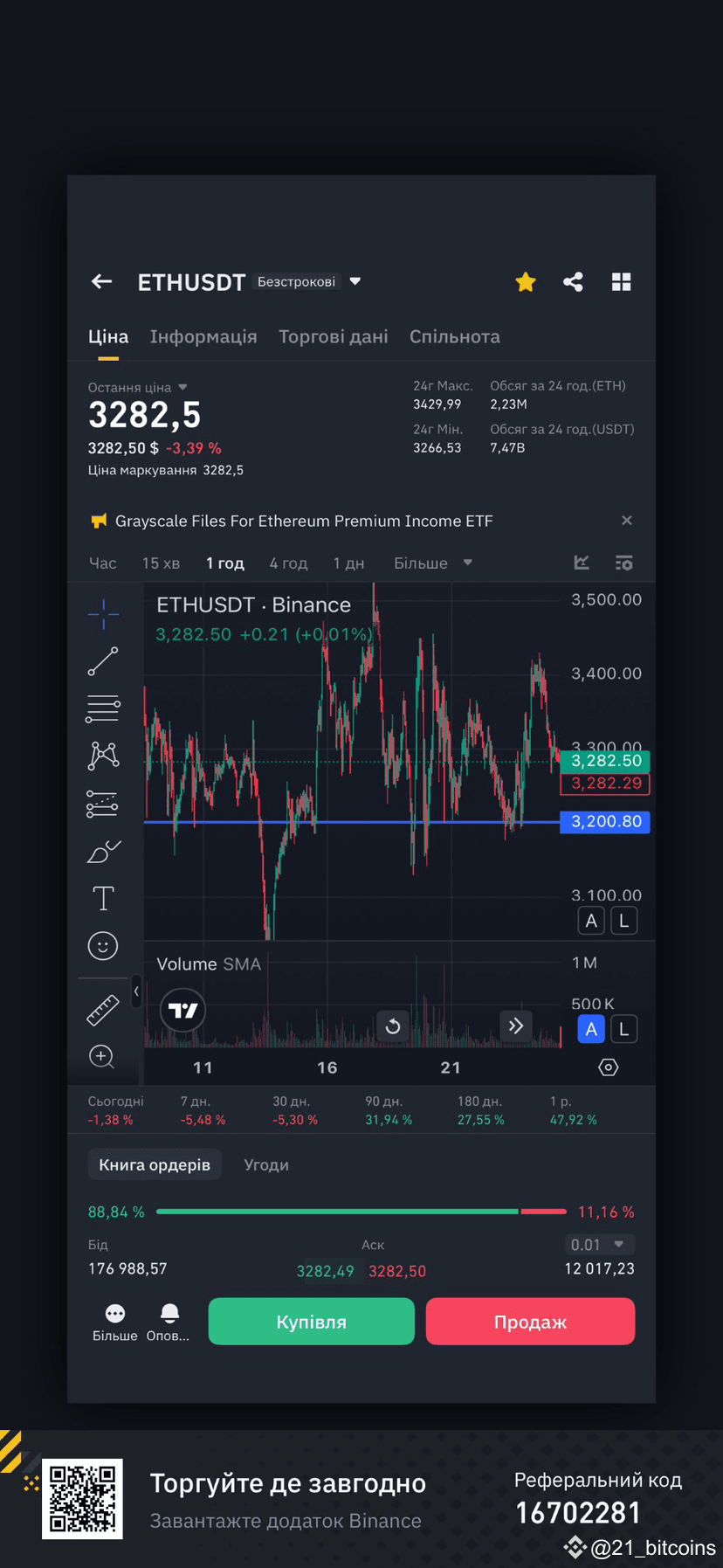Select the text annotation tool
The image size is (723, 1568).
[x=103, y=898]
